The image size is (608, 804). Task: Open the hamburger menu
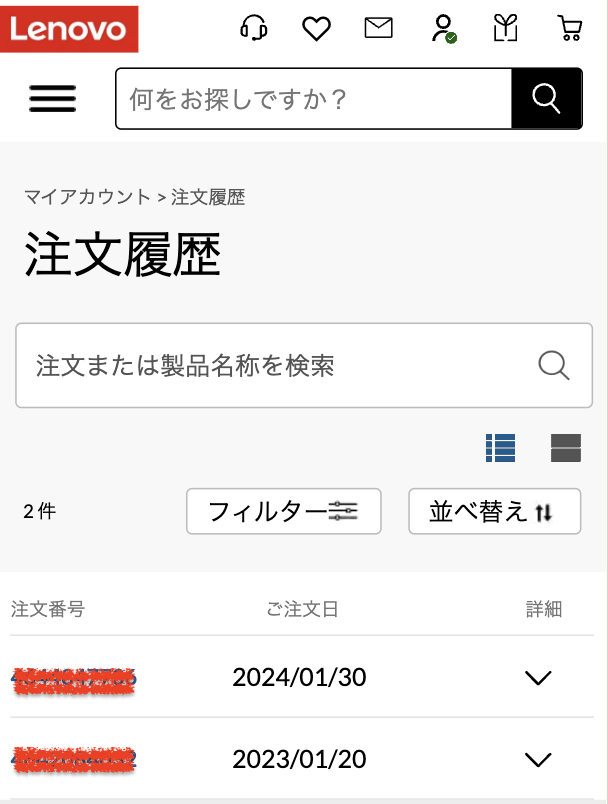click(x=52, y=98)
